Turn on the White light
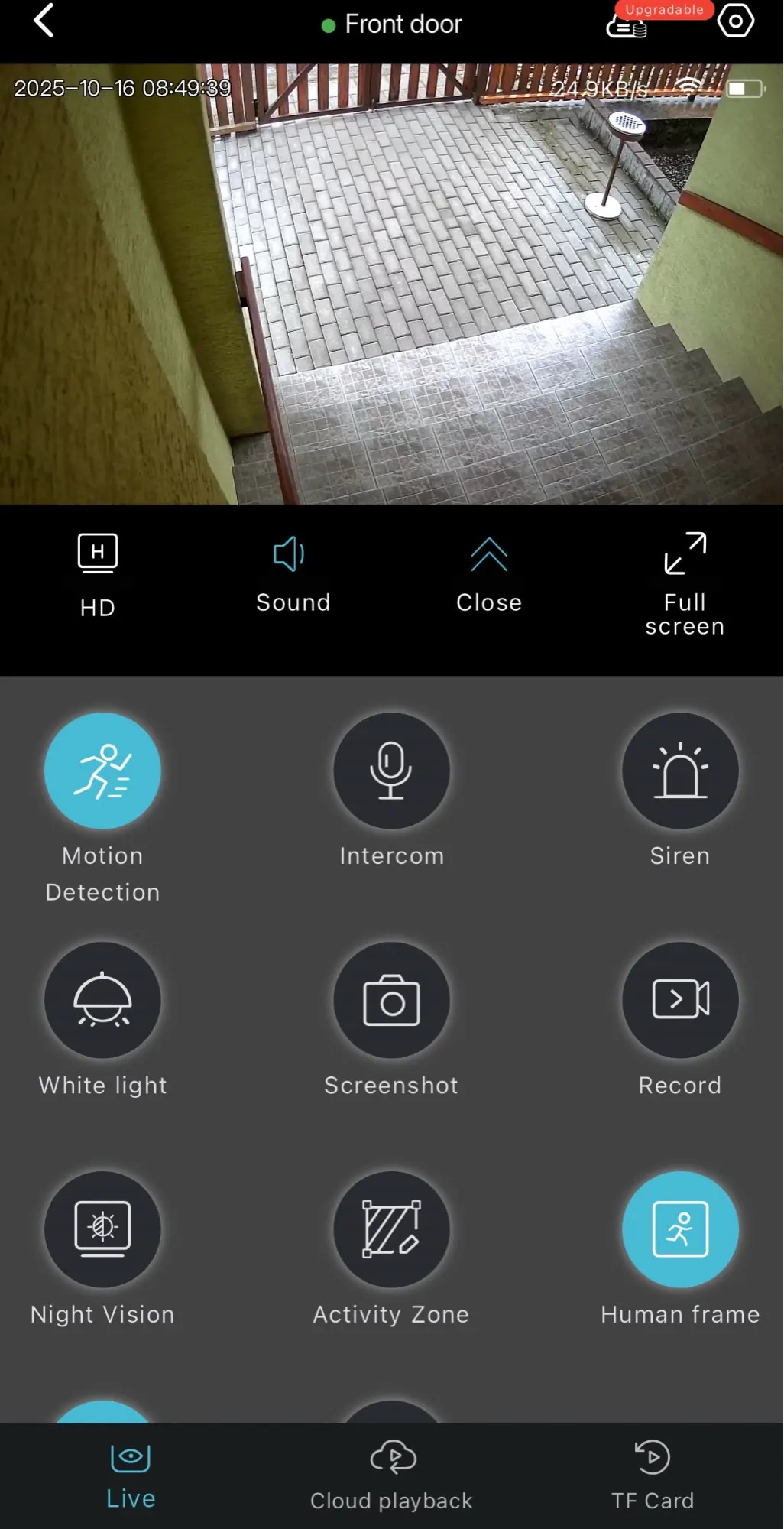784x1529 pixels. pyautogui.click(x=102, y=1000)
